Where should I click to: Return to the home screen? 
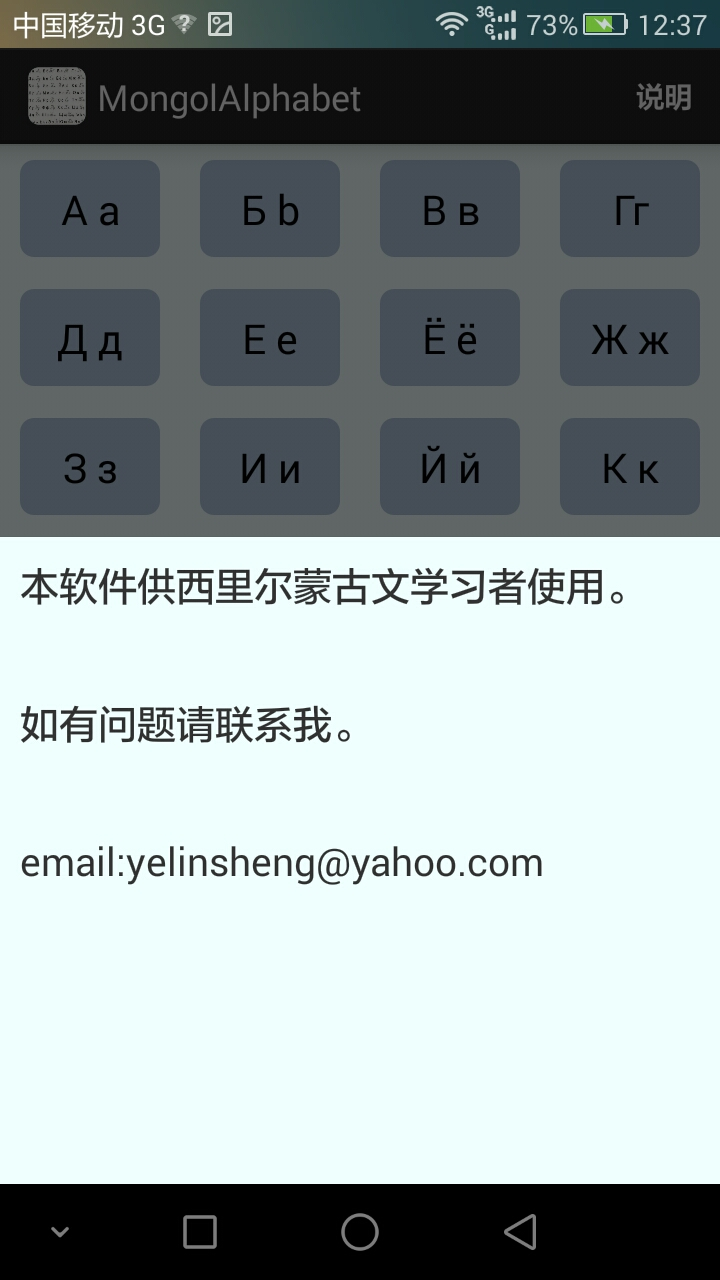(x=360, y=1232)
